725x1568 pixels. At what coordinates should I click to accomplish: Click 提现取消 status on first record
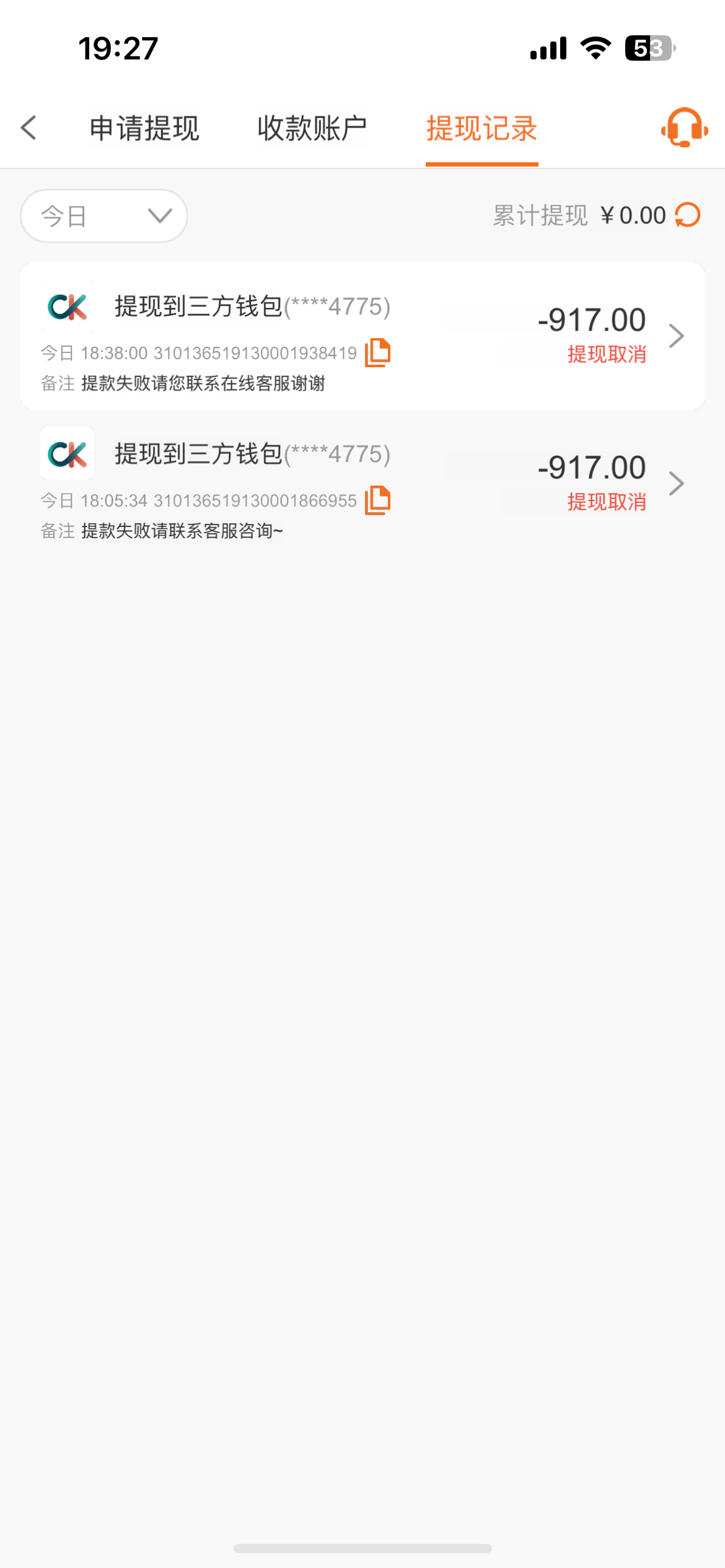[606, 355]
